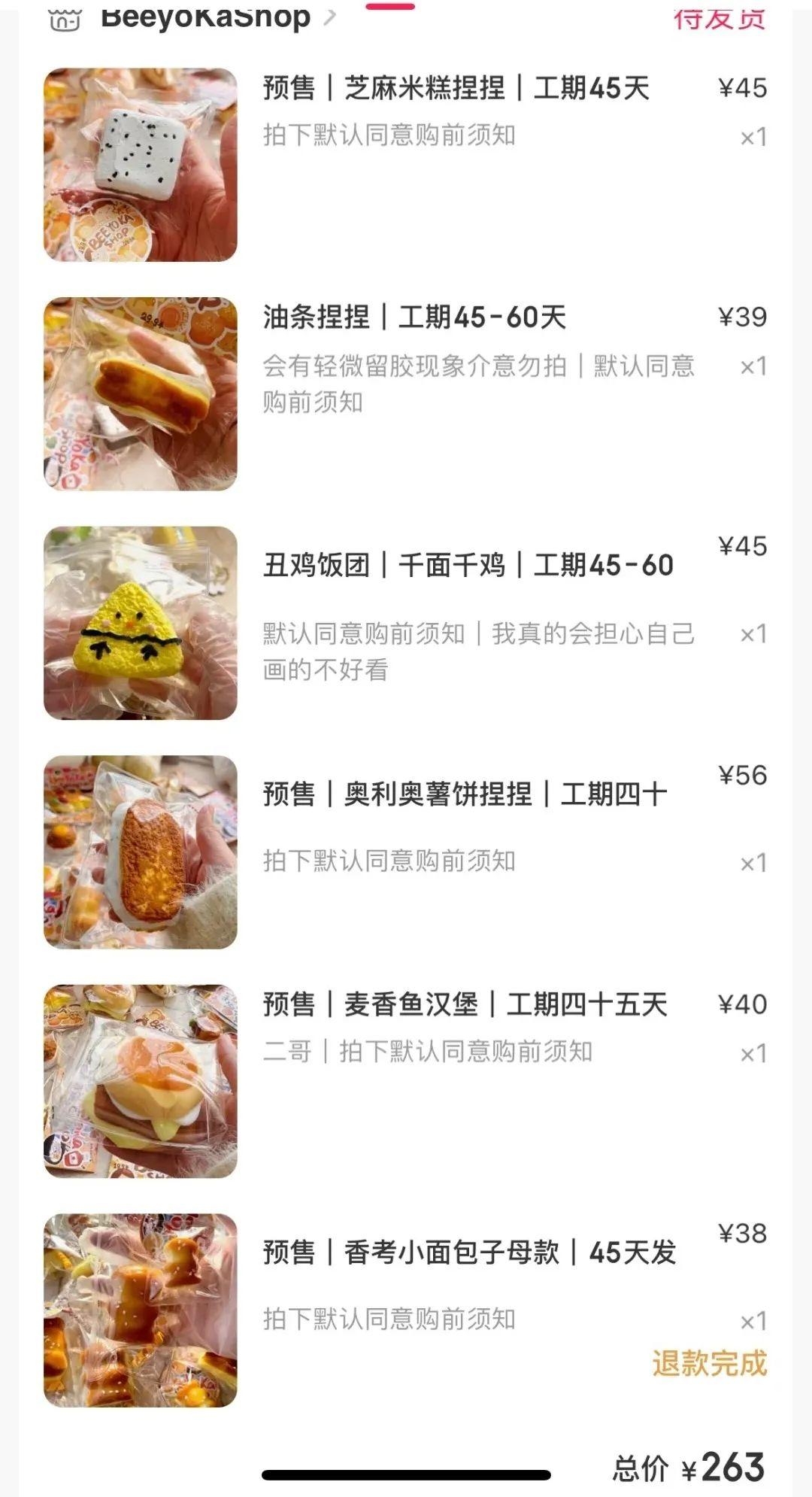Open the 丑鸡饭团 千面千鸡 item
The height and width of the screenshot is (1497, 812).
(x=468, y=565)
